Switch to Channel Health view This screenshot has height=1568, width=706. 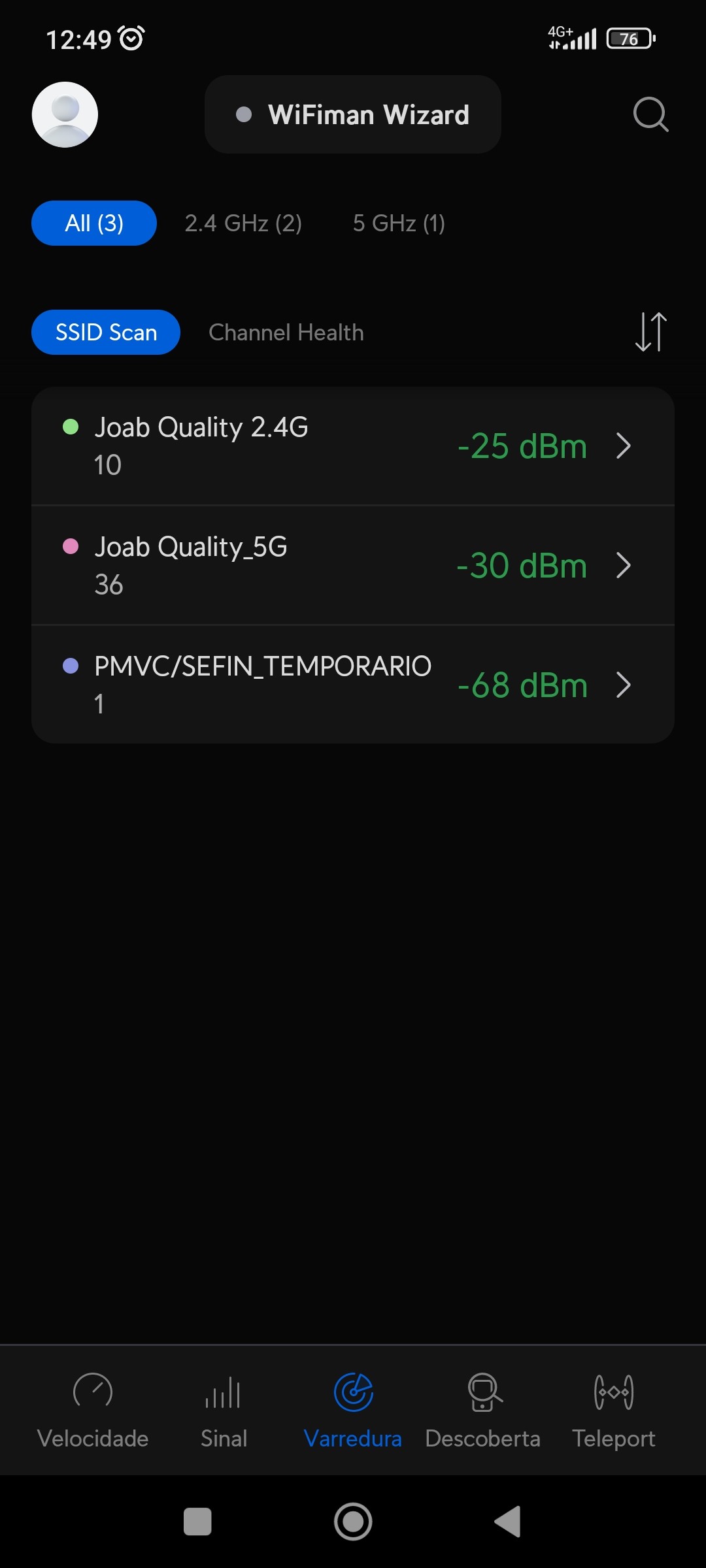click(x=286, y=333)
